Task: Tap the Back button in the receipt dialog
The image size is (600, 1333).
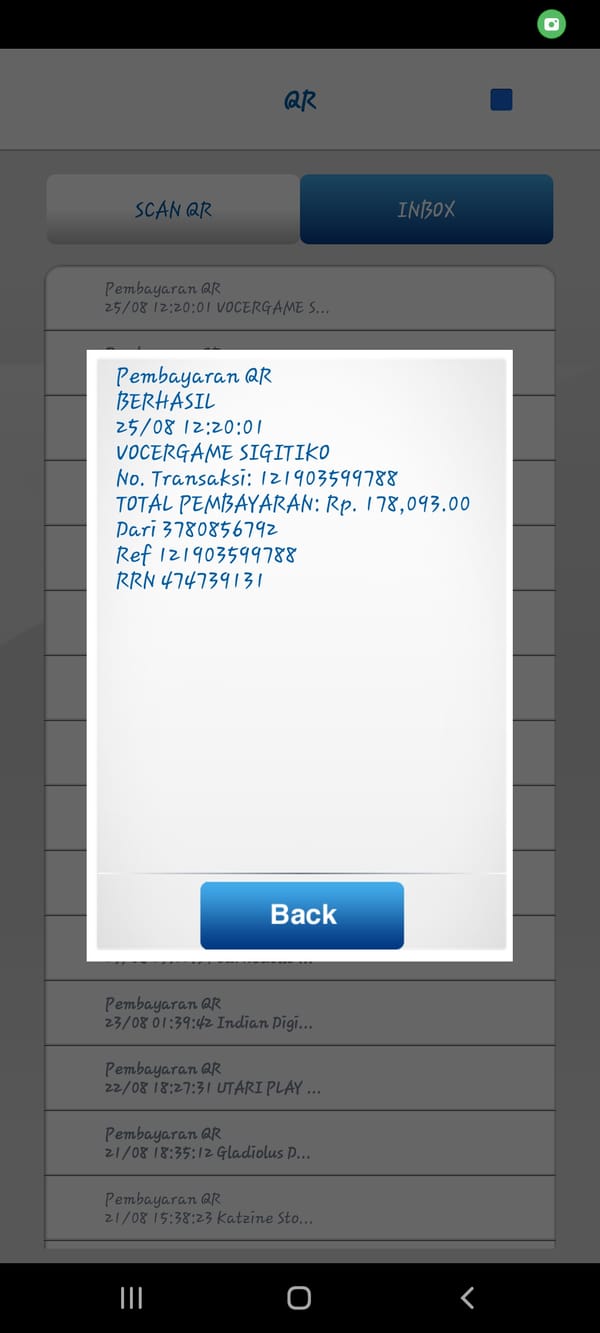Action: (x=302, y=915)
